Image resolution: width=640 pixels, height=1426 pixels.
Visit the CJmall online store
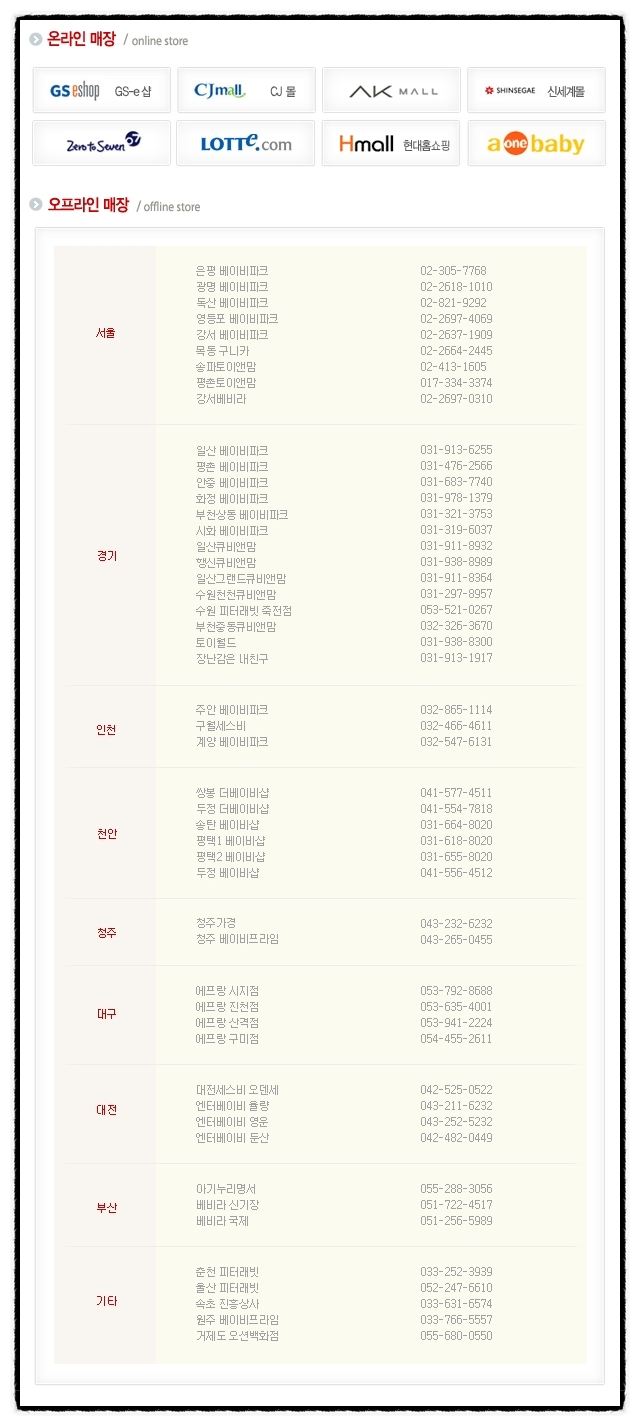(x=246, y=90)
